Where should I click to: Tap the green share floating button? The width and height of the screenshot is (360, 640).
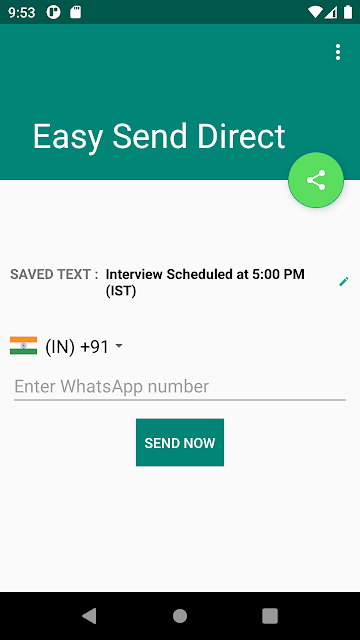pos(316,180)
